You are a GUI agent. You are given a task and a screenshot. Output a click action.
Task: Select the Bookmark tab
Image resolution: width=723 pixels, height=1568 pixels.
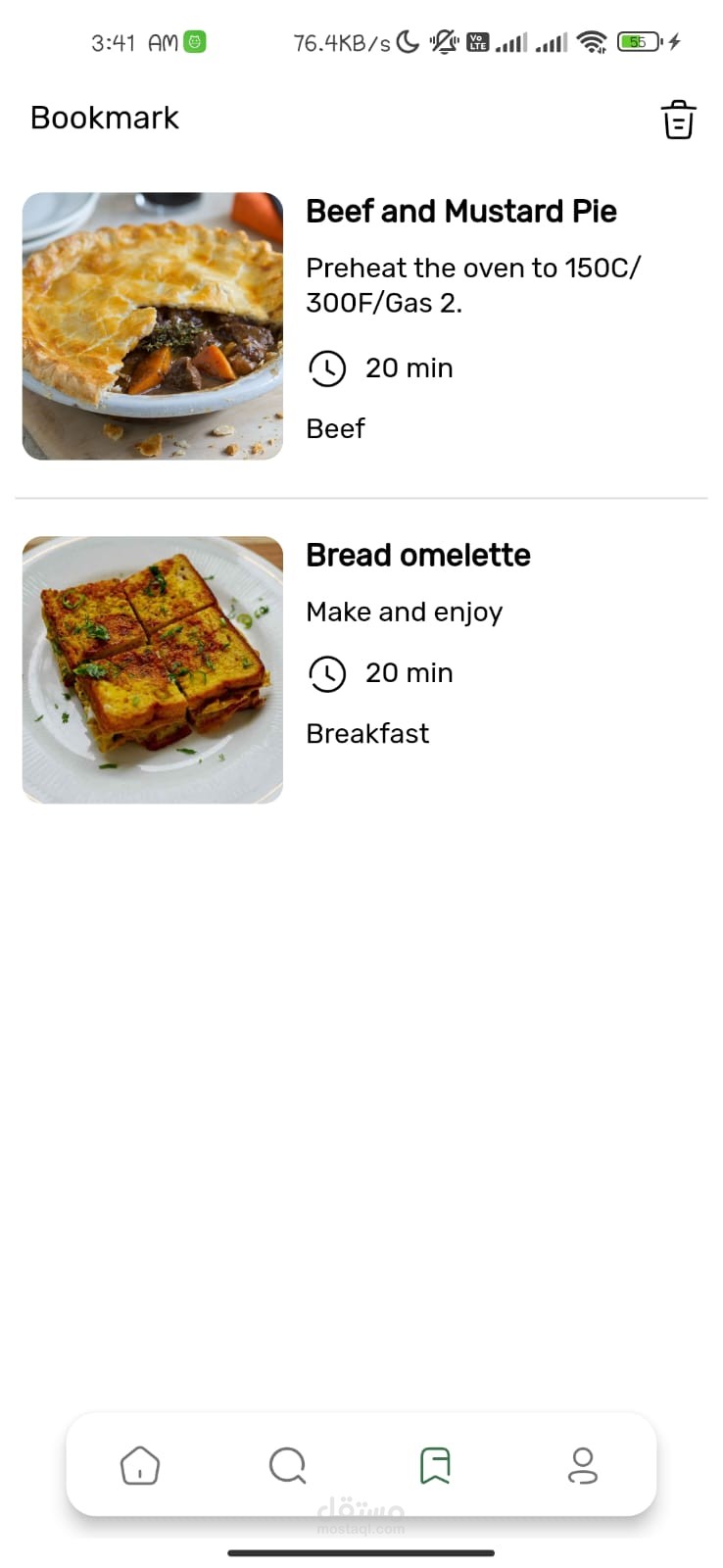coord(435,1466)
